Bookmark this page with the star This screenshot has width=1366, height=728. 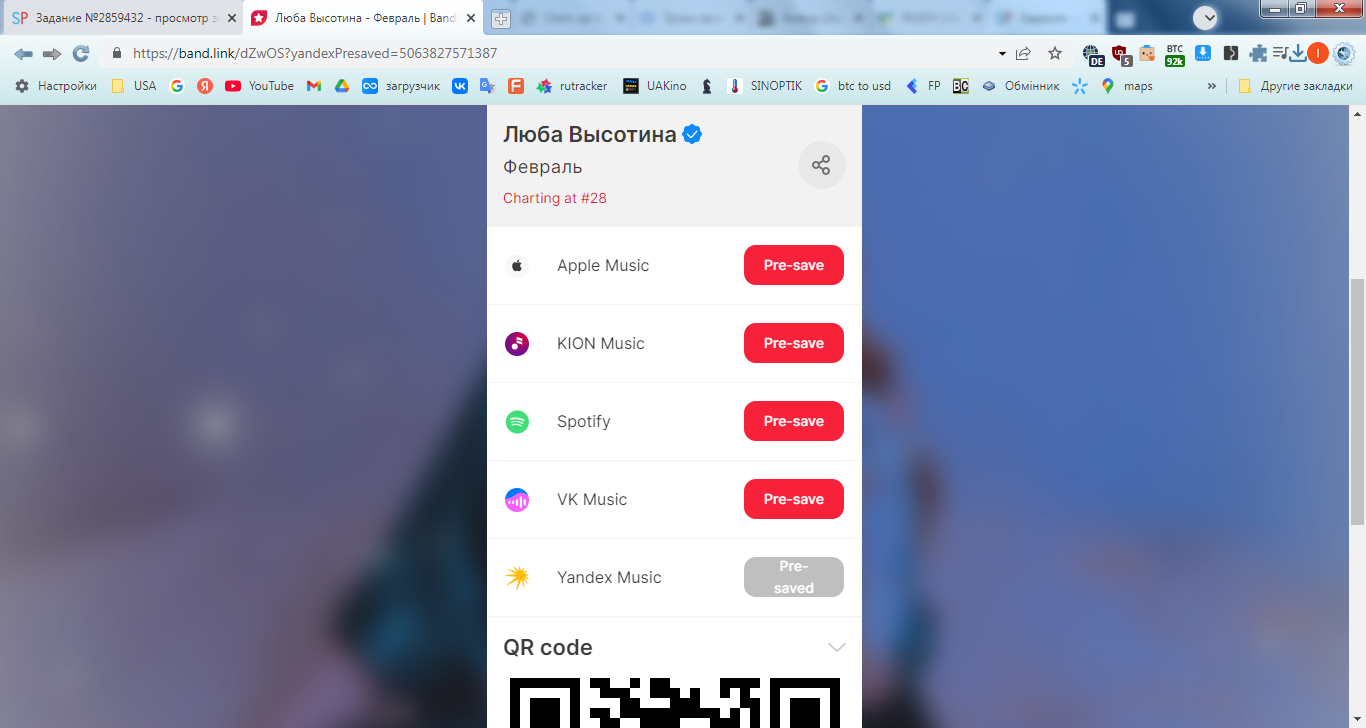(1054, 53)
